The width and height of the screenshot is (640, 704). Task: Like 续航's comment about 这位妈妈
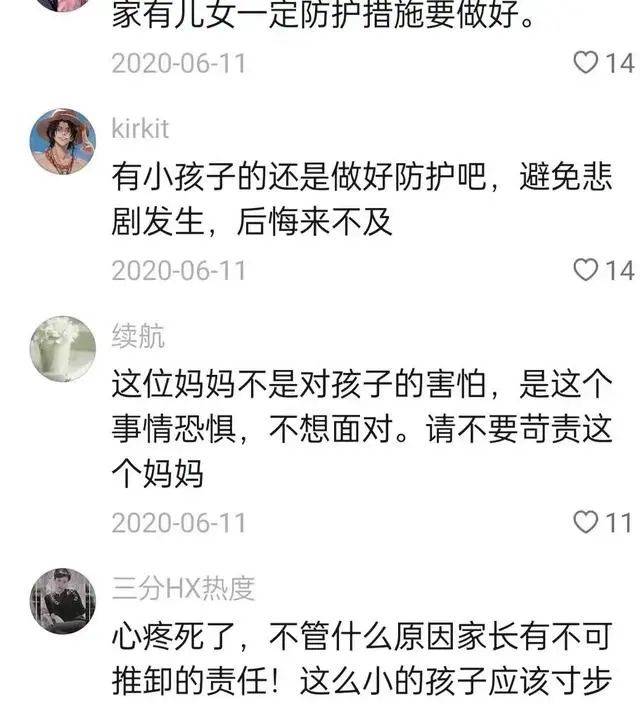tap(586, 521)
